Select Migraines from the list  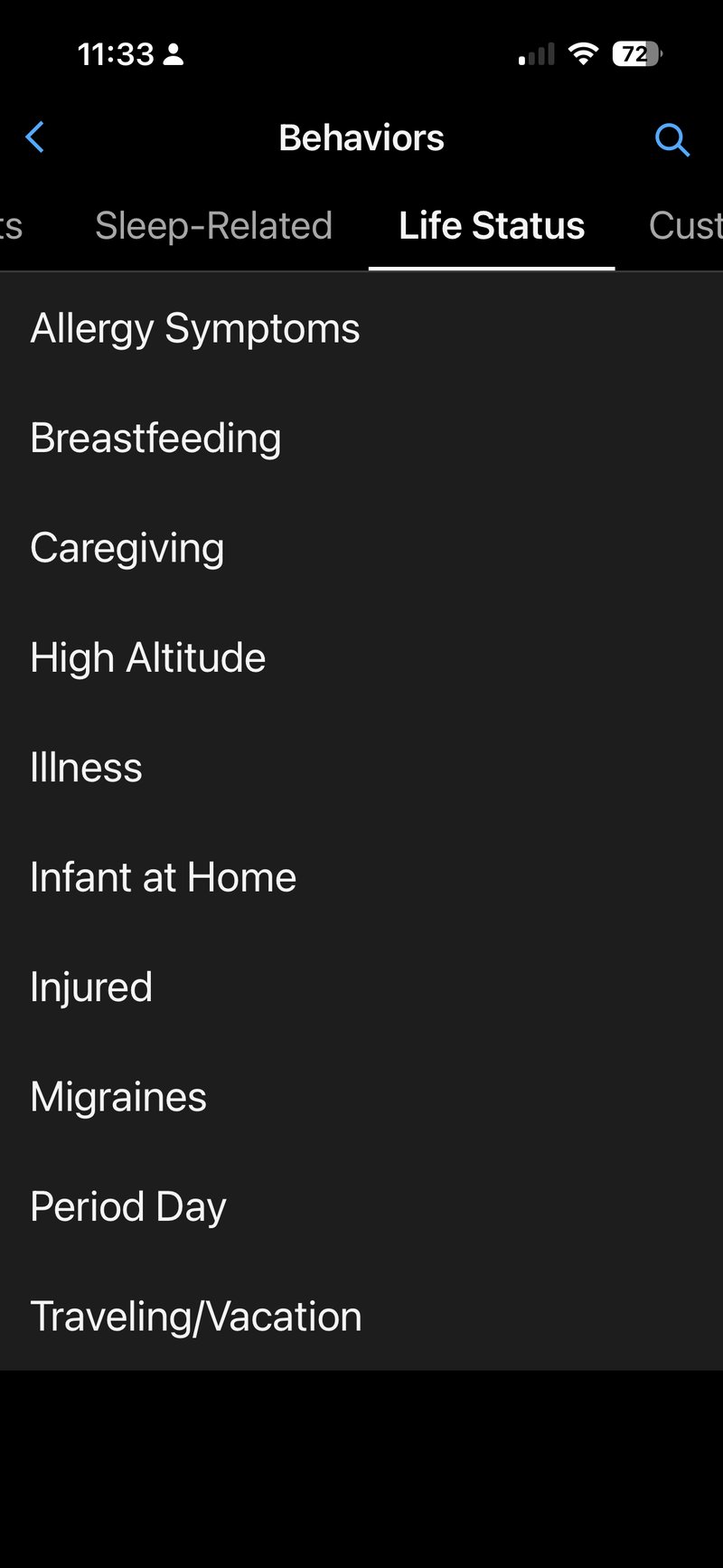click(118, 1097)
